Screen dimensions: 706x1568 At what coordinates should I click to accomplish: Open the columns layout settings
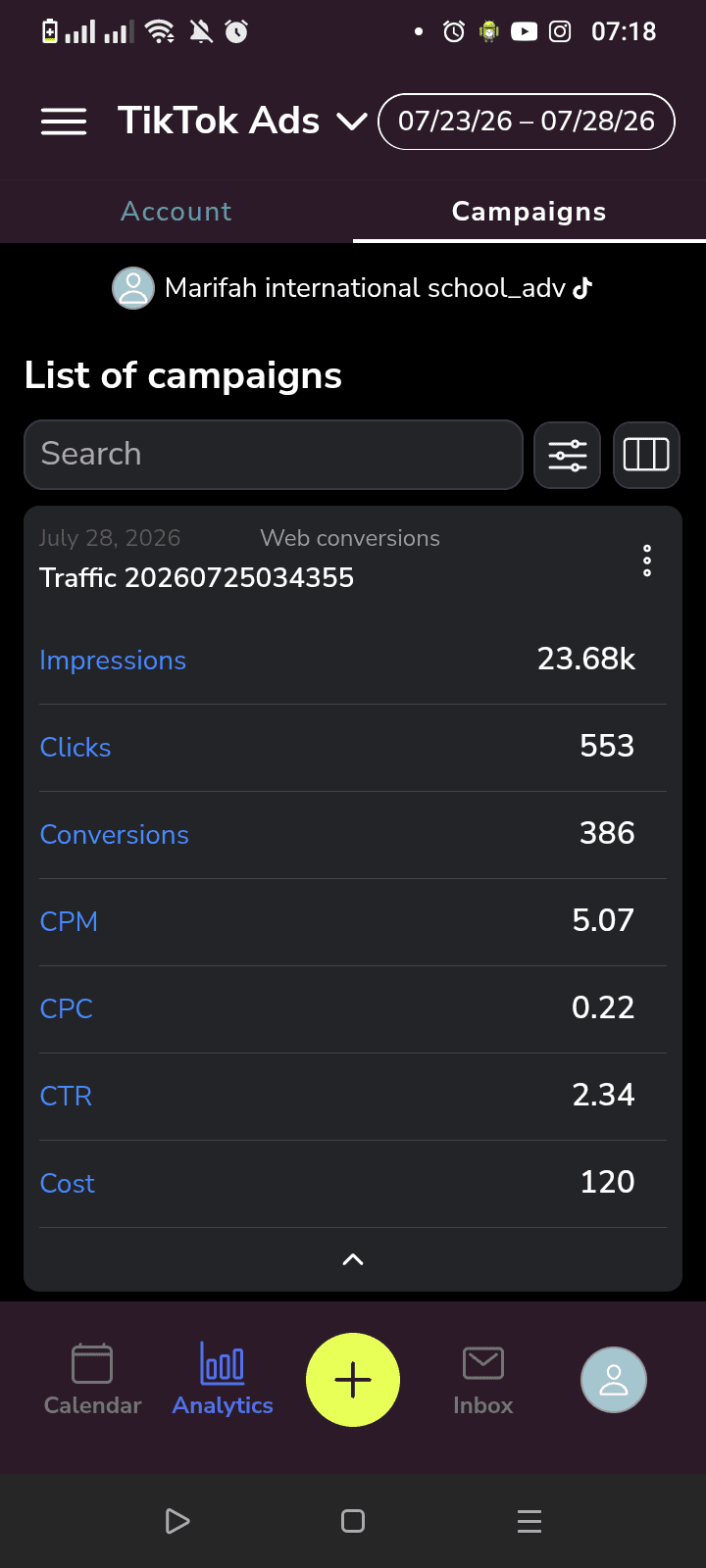[x=646, y=455]
